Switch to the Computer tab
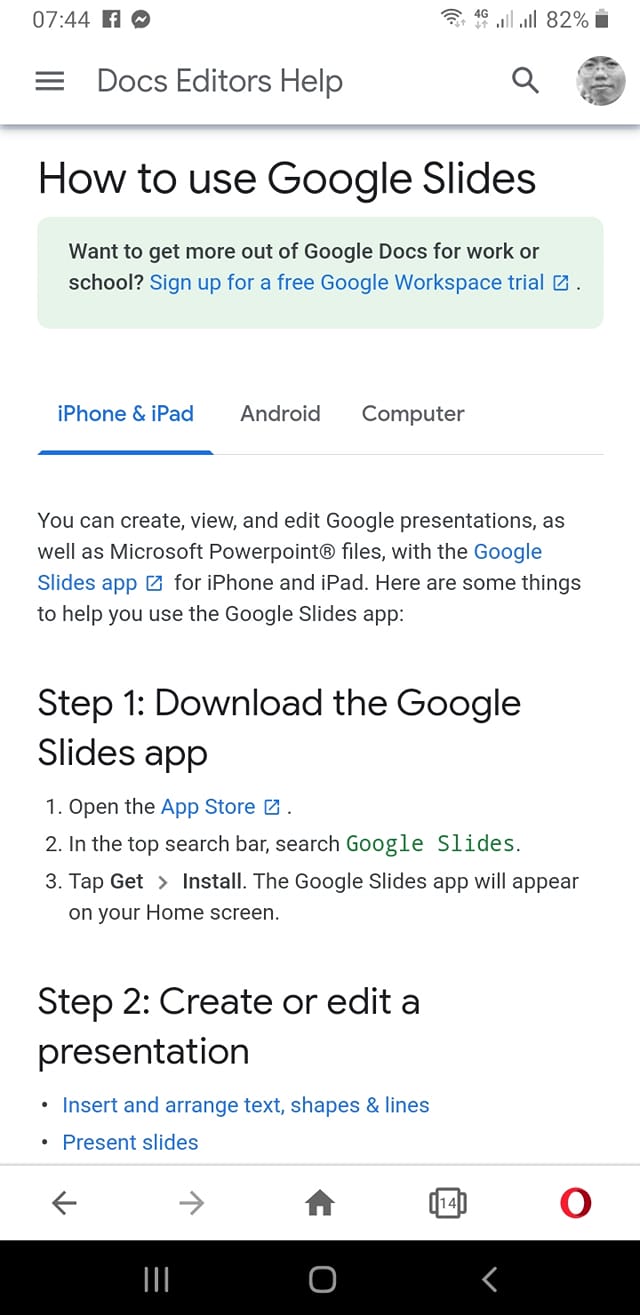 click(x=413, y=414)
